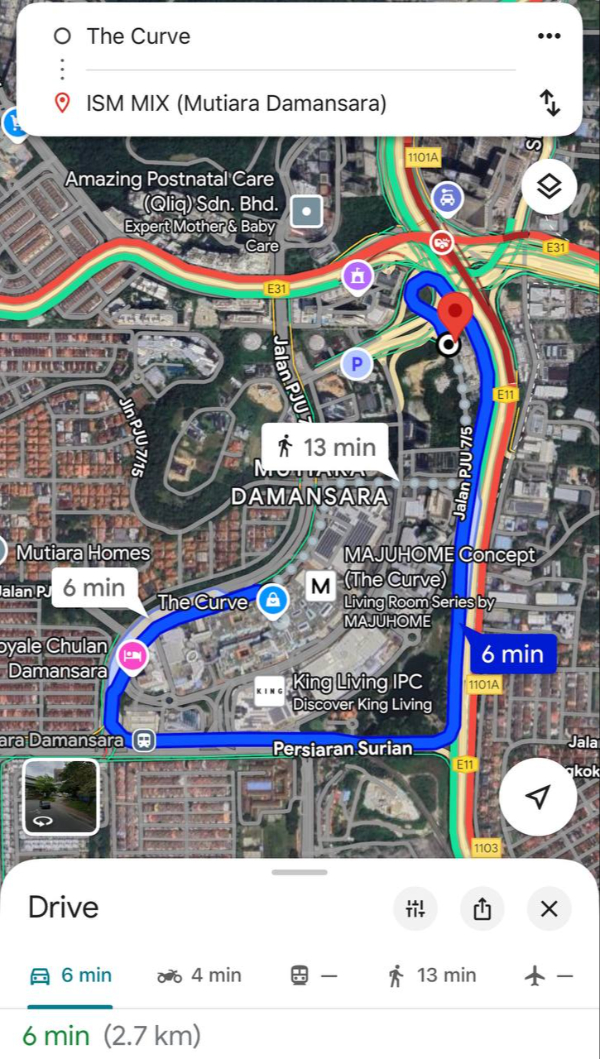Image resolution: width=600 pixels, height=1059 pixels.
Task: Switch to walking 13 min mode
Action: (432, 975)
